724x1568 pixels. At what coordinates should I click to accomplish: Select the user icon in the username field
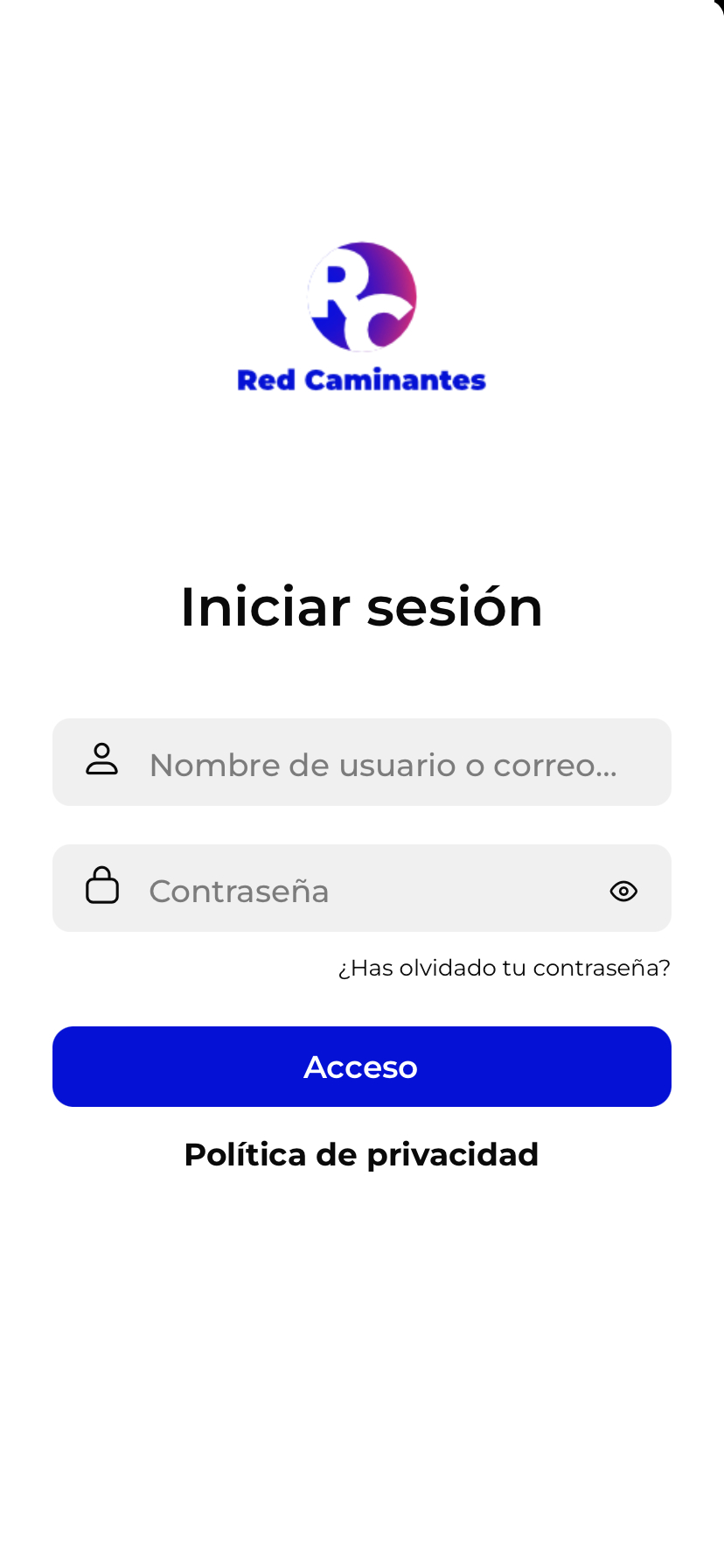[x=102, y=759]
